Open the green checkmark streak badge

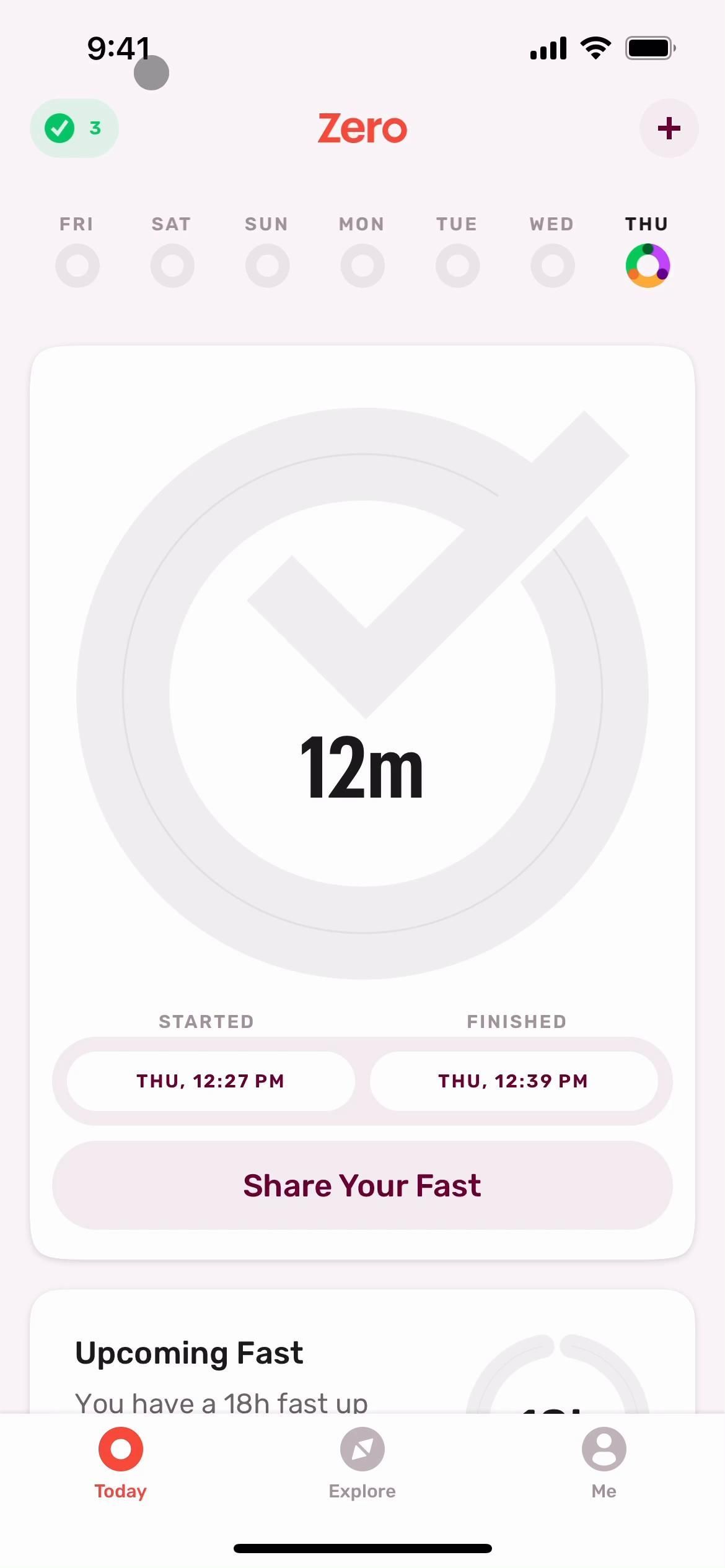(x=74, y=128)
